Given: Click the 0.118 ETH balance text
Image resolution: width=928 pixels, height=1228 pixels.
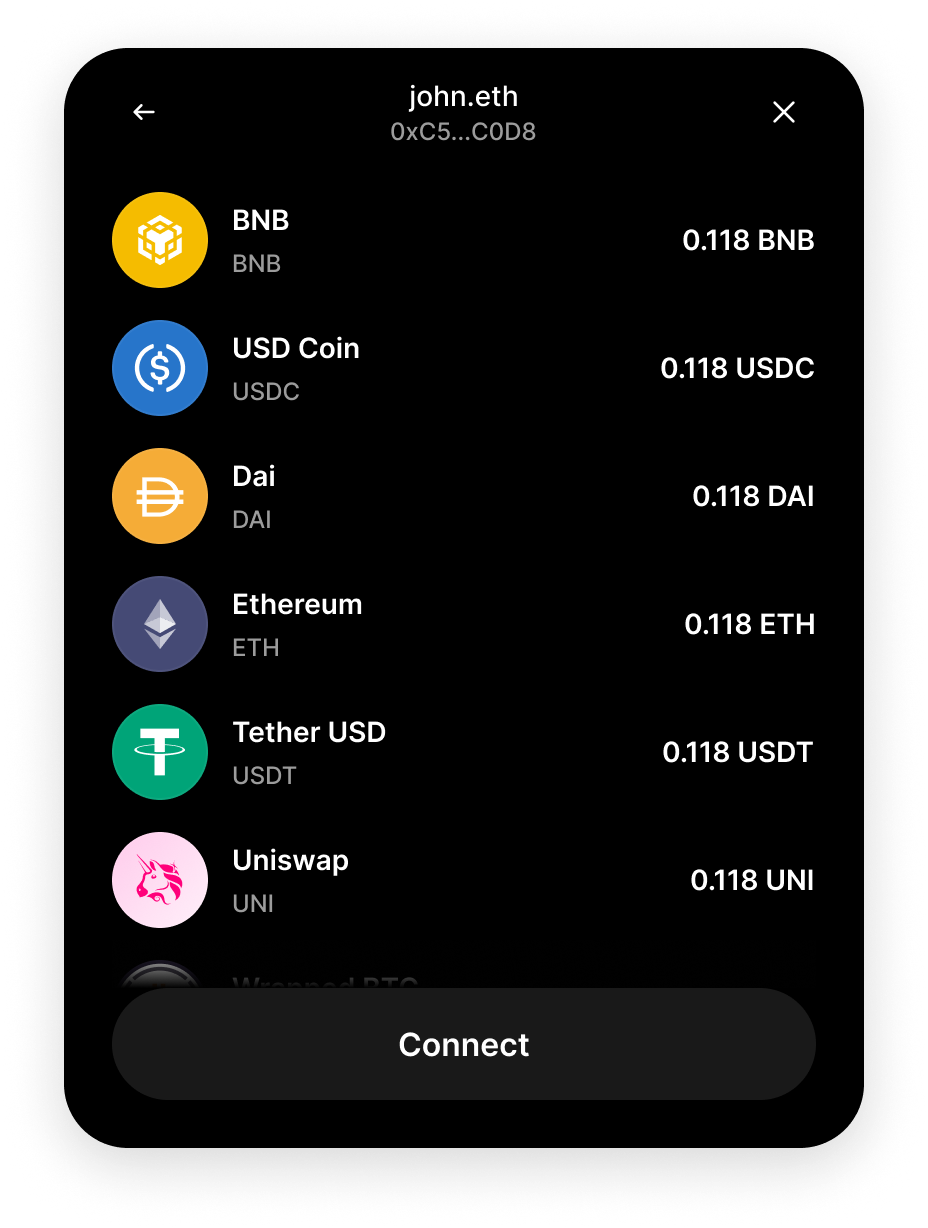Looking at the screenshot, I should 749,624.
